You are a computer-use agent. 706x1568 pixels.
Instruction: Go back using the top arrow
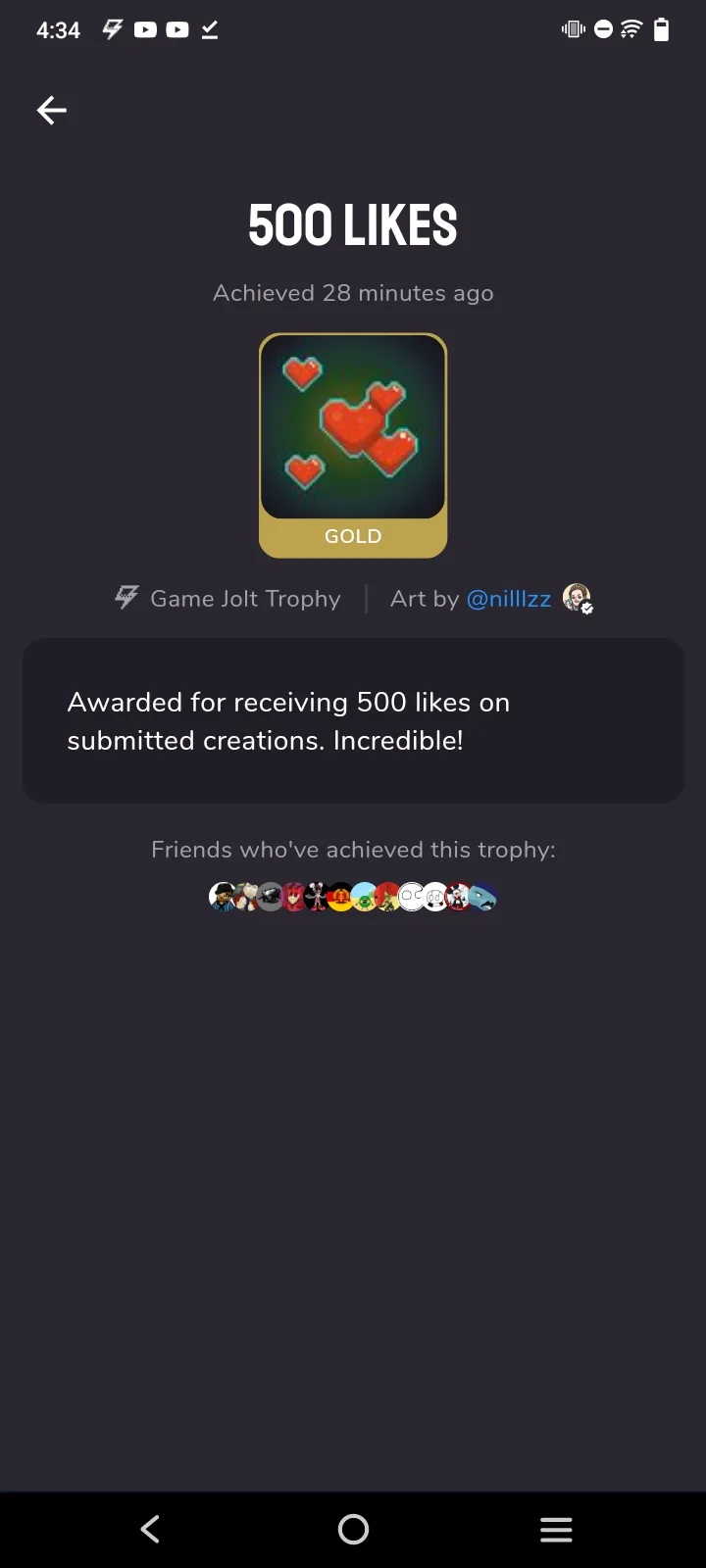pos(52,111)
